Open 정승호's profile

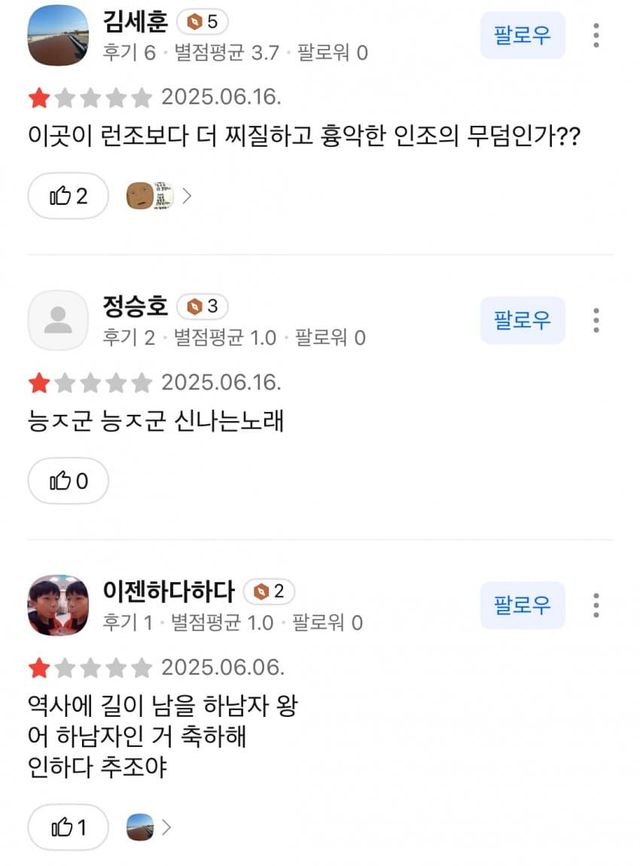(58, 320)
